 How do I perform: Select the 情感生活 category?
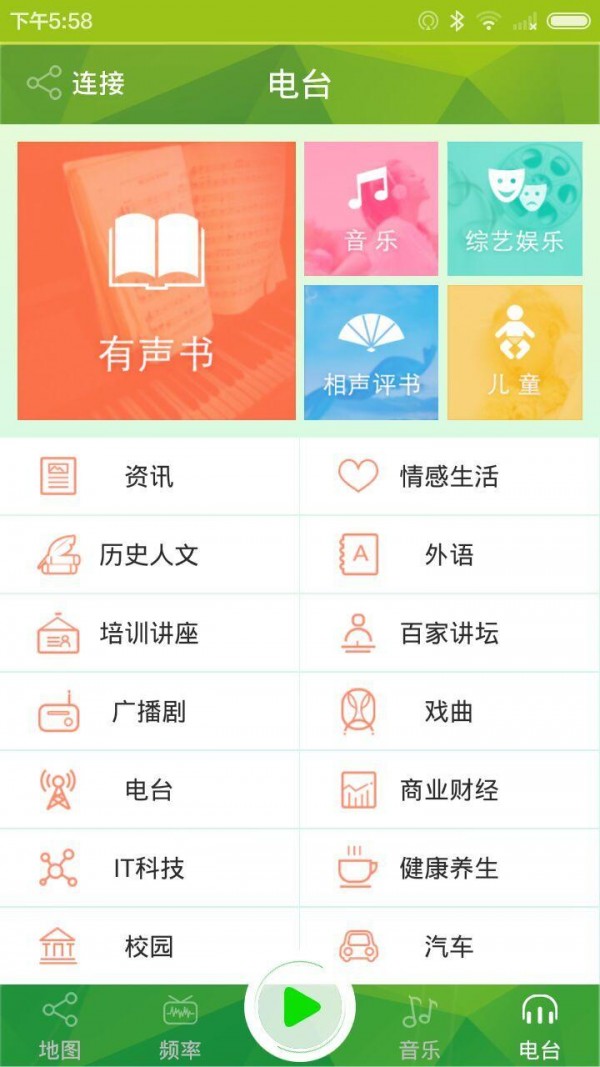click(449, 477)
